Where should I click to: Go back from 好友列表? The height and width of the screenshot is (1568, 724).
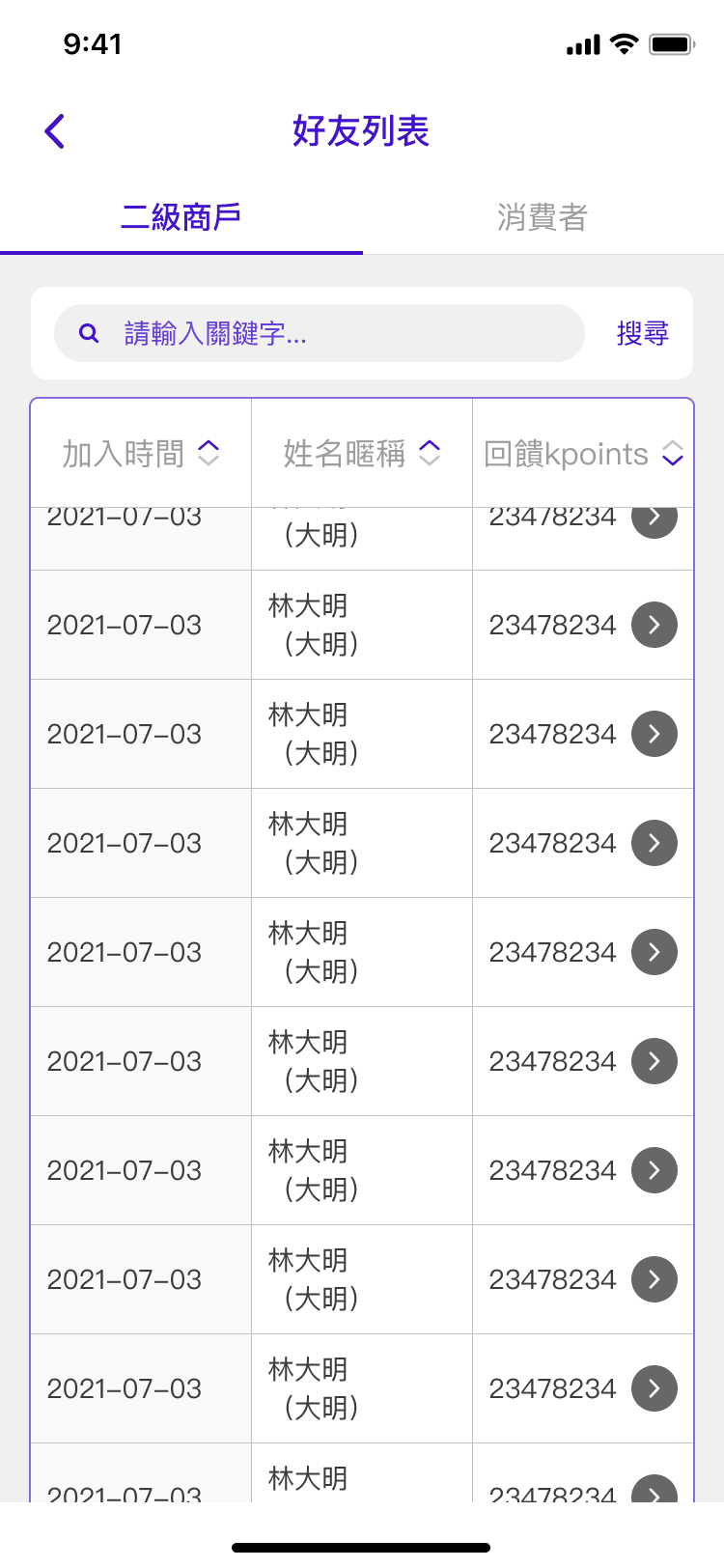click(x=55, y=131)
